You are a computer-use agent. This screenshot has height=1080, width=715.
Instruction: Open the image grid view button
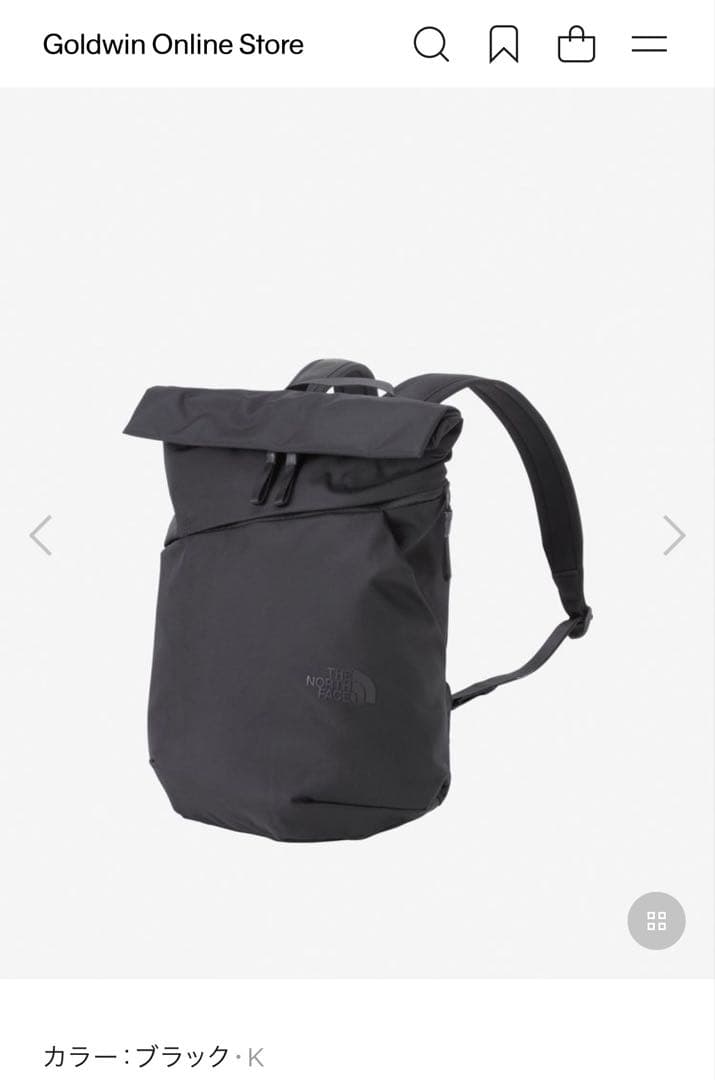point(656,921)
